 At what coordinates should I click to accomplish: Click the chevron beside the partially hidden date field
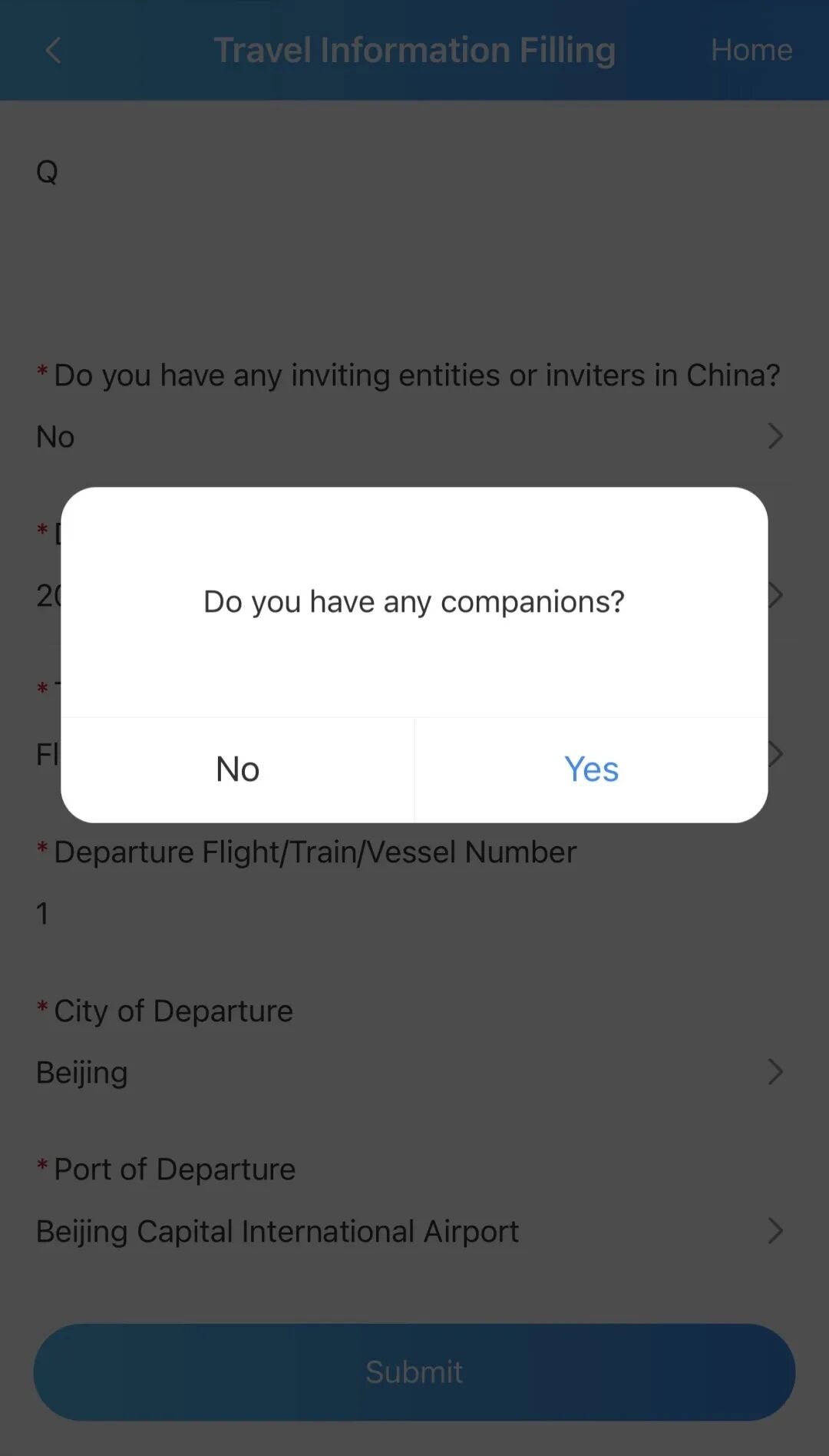pyautogui.click(x=775, y=595)
